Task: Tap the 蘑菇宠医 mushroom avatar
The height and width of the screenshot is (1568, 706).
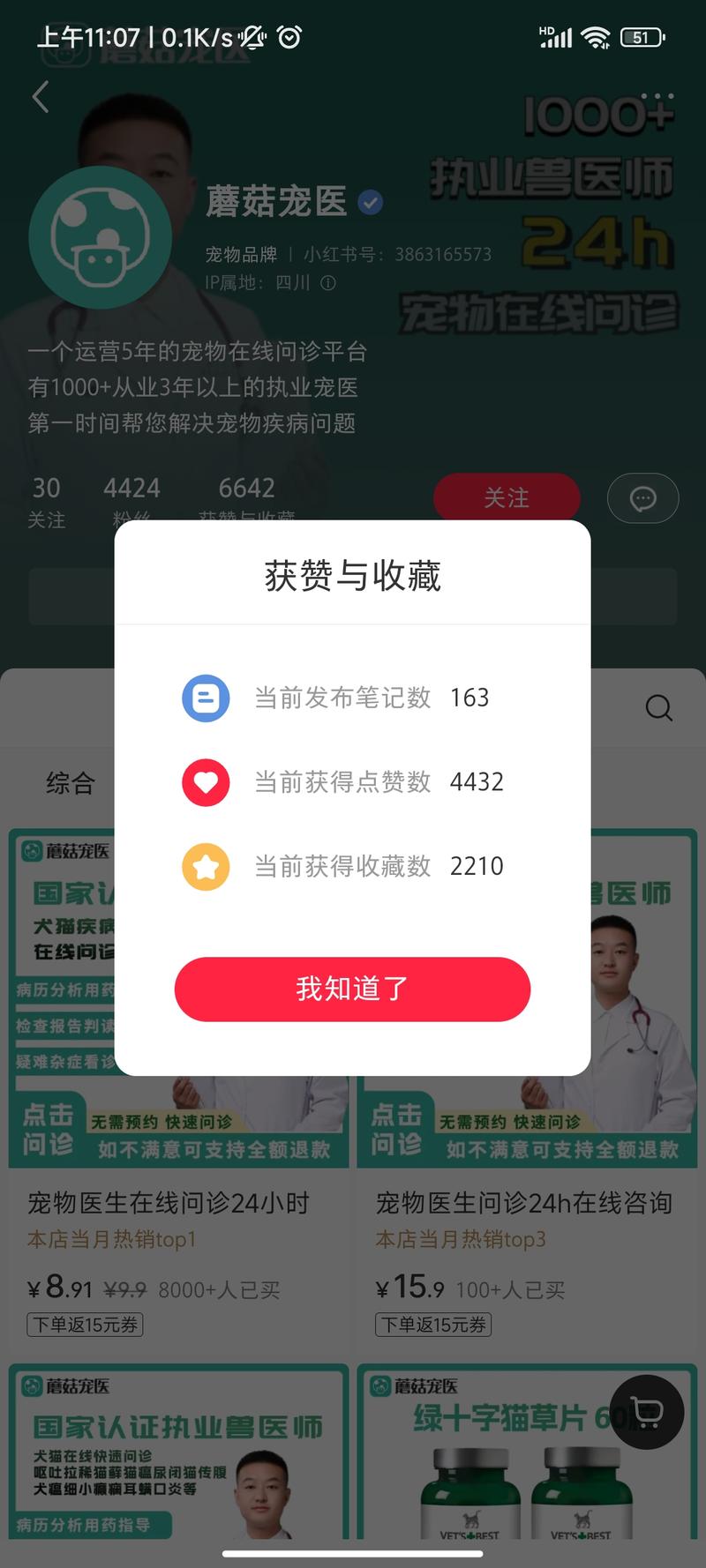Action: (x=101, y=238)
